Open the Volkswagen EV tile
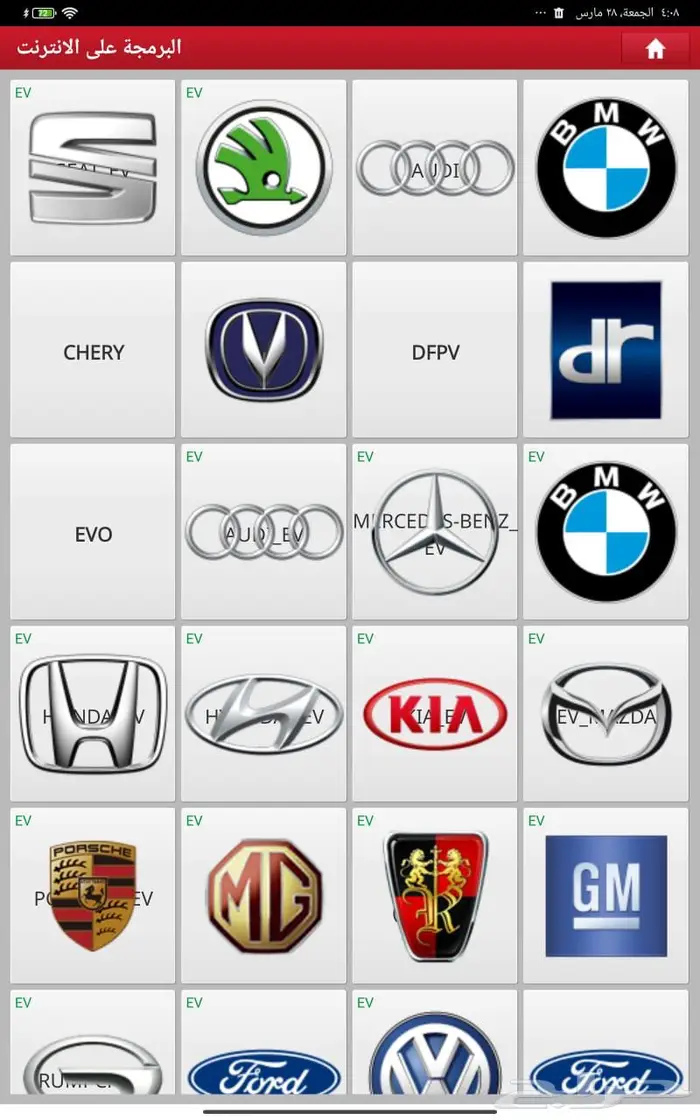 pyautogui.click(x=435, y=1045)
